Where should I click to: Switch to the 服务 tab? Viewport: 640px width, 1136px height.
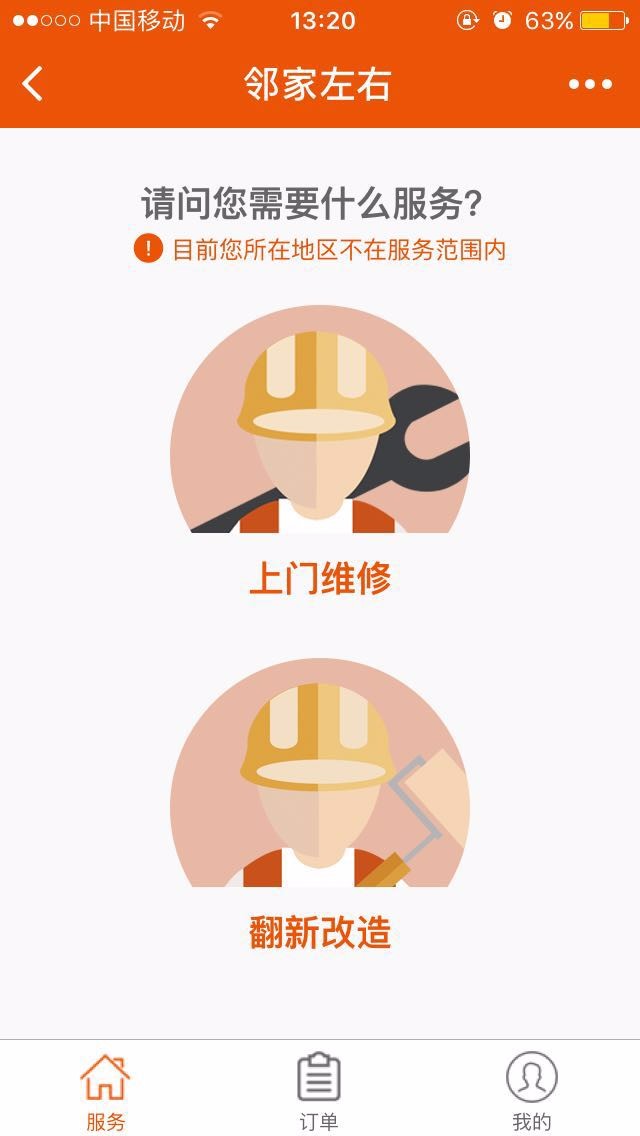pos(106,1090)
